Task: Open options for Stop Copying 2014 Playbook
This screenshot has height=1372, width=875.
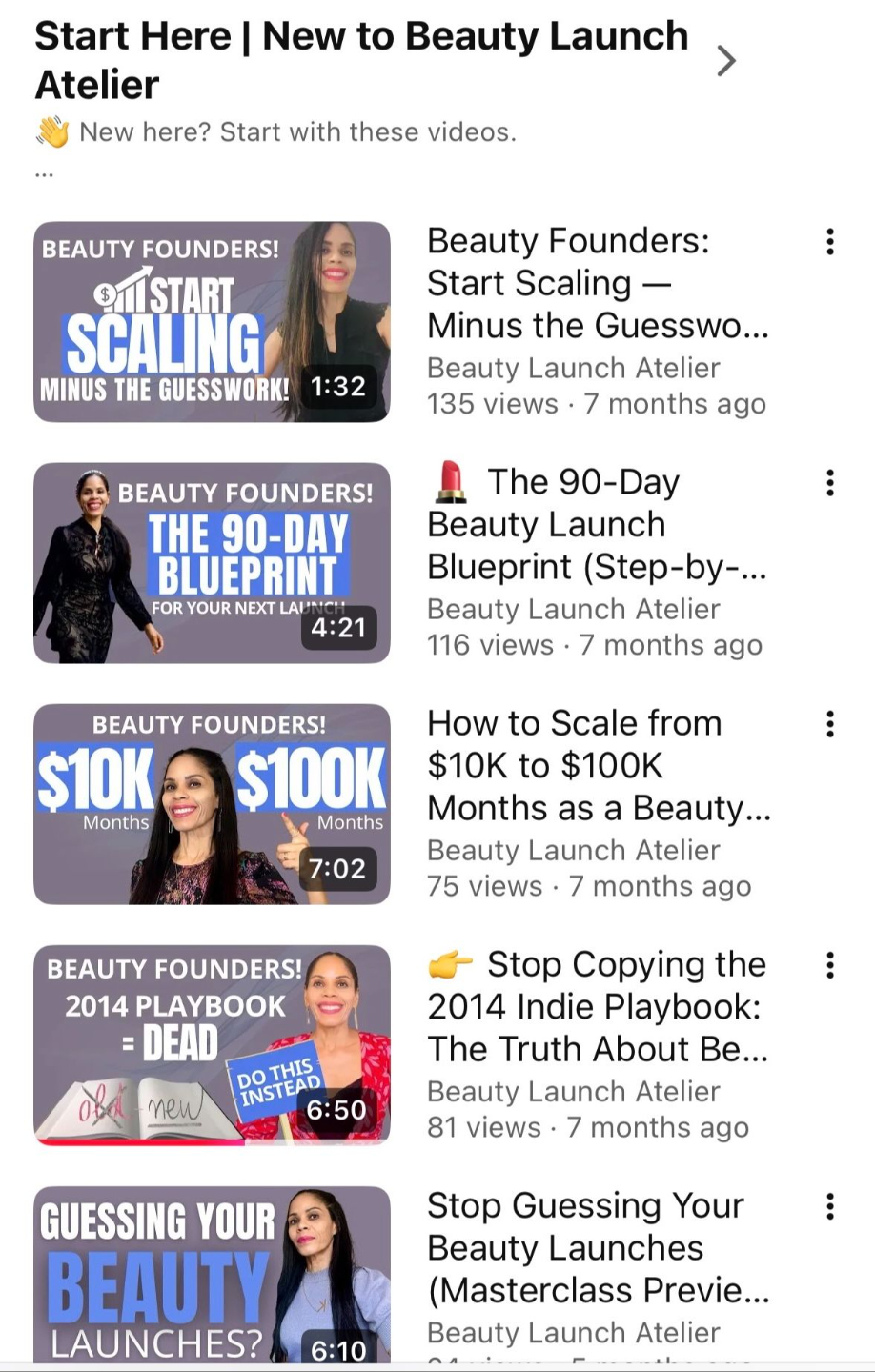Action: coord(830,965)
